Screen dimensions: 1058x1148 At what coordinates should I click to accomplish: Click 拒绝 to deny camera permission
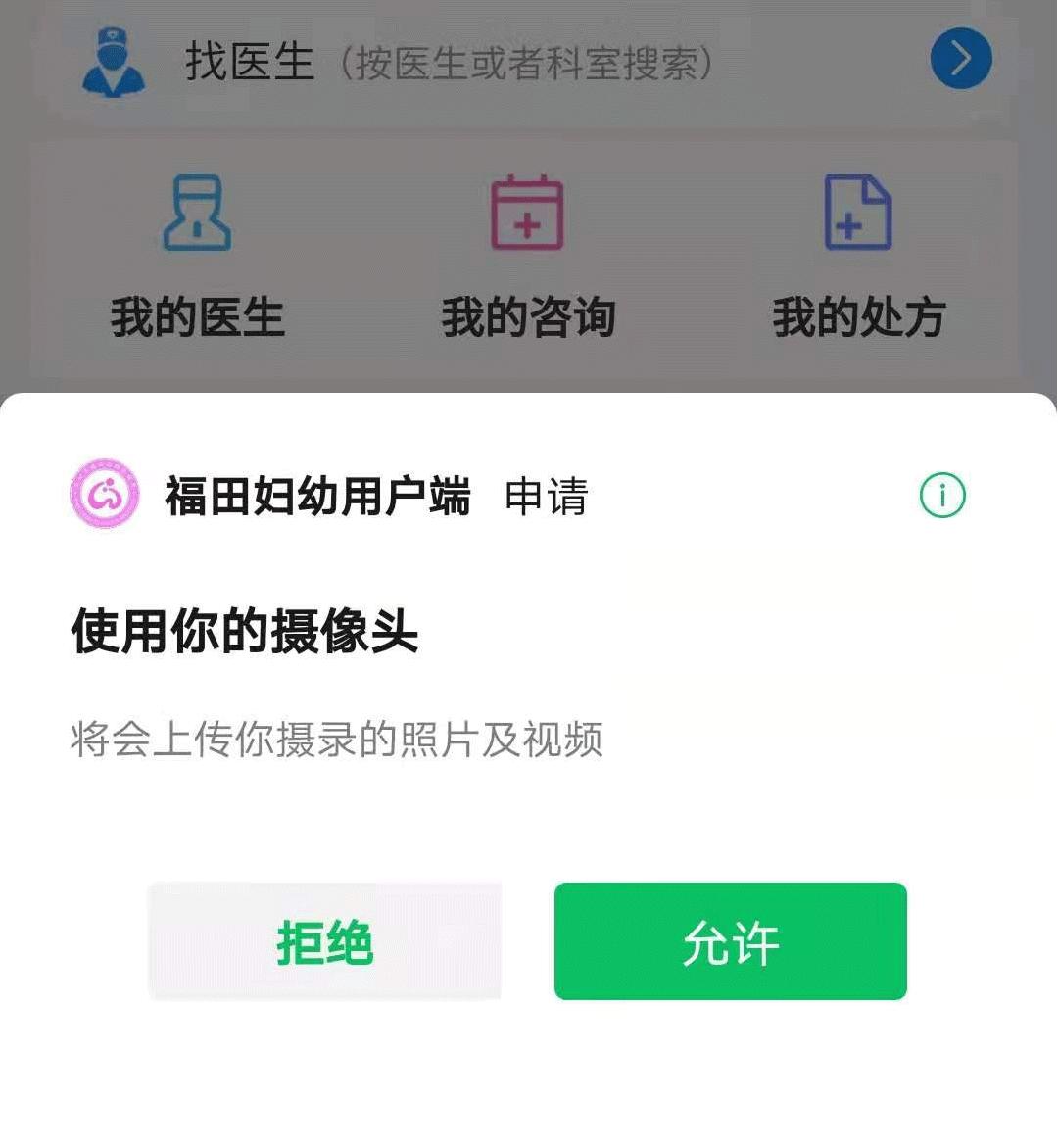(323, 940)
